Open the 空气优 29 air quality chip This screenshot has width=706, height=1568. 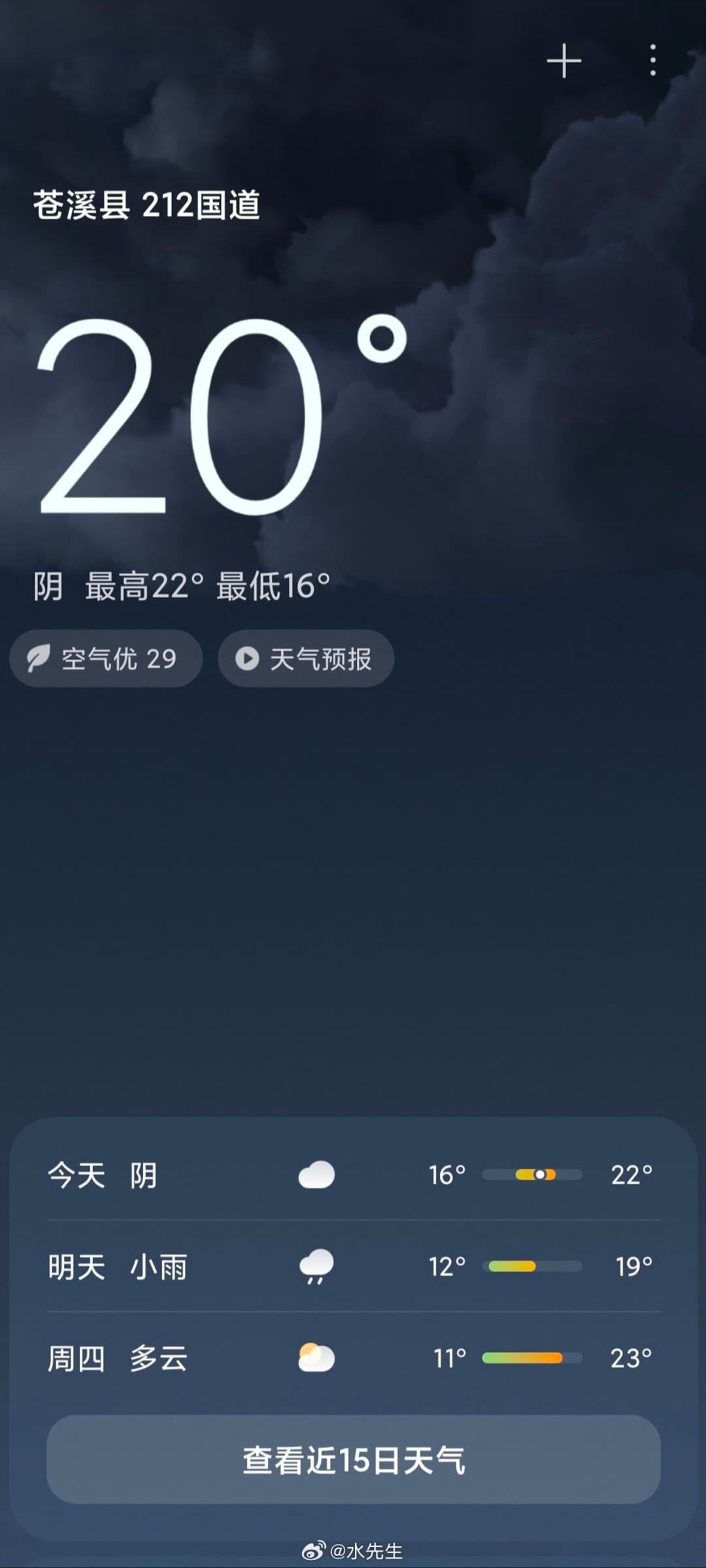[x=106, y=659]
